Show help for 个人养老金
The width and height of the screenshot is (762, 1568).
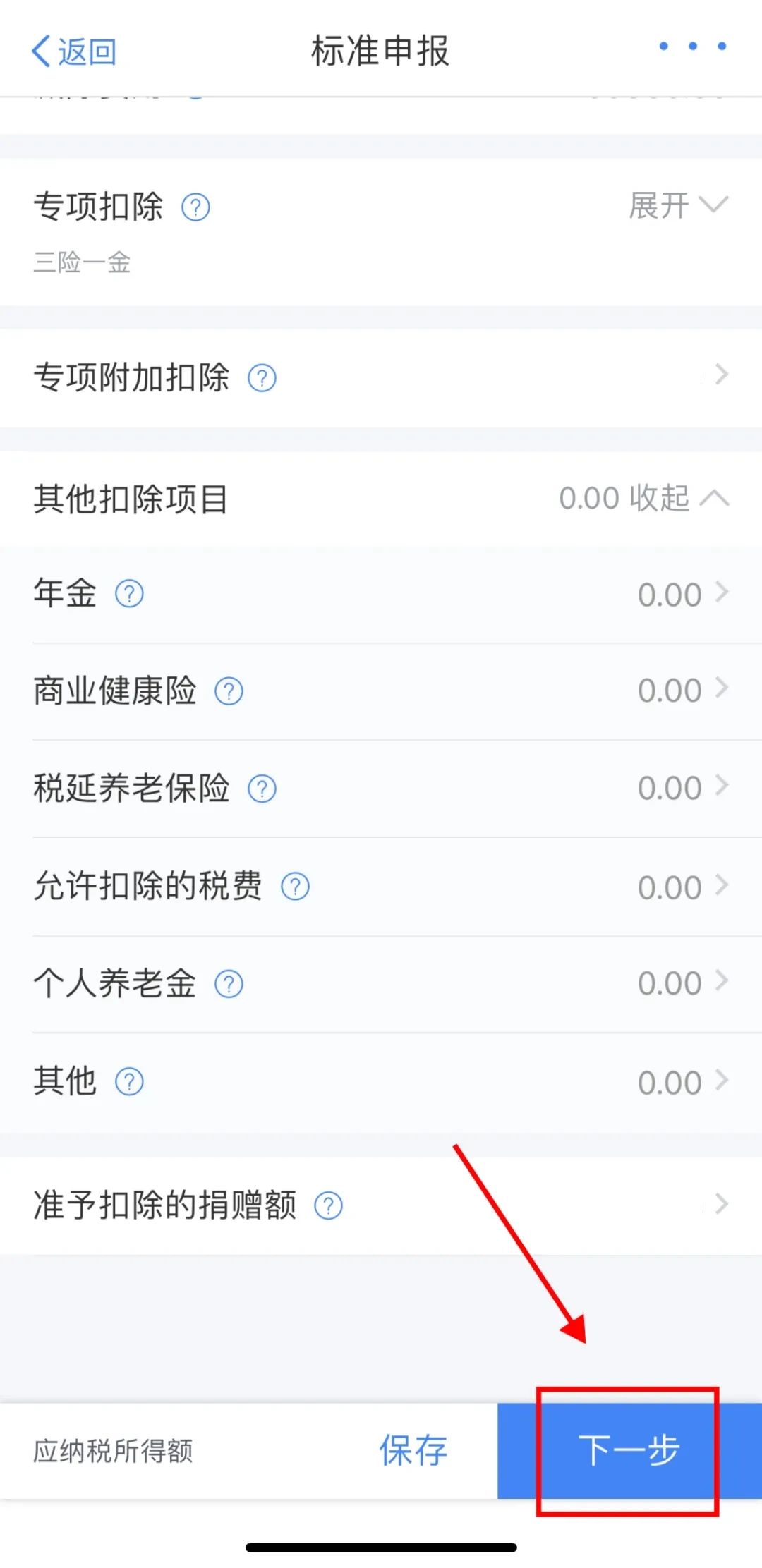[229, 984]
